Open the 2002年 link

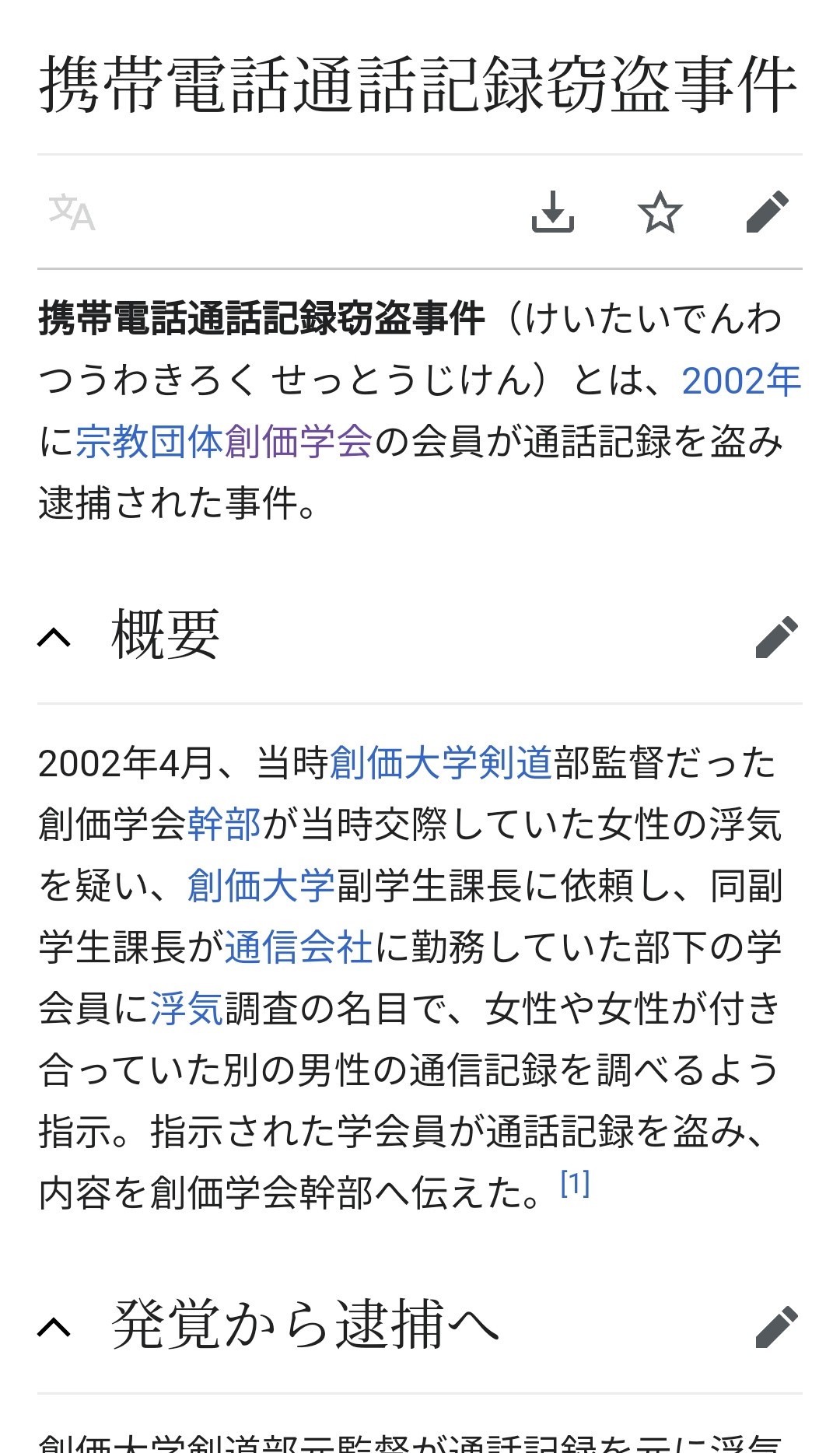pos(740,381)
